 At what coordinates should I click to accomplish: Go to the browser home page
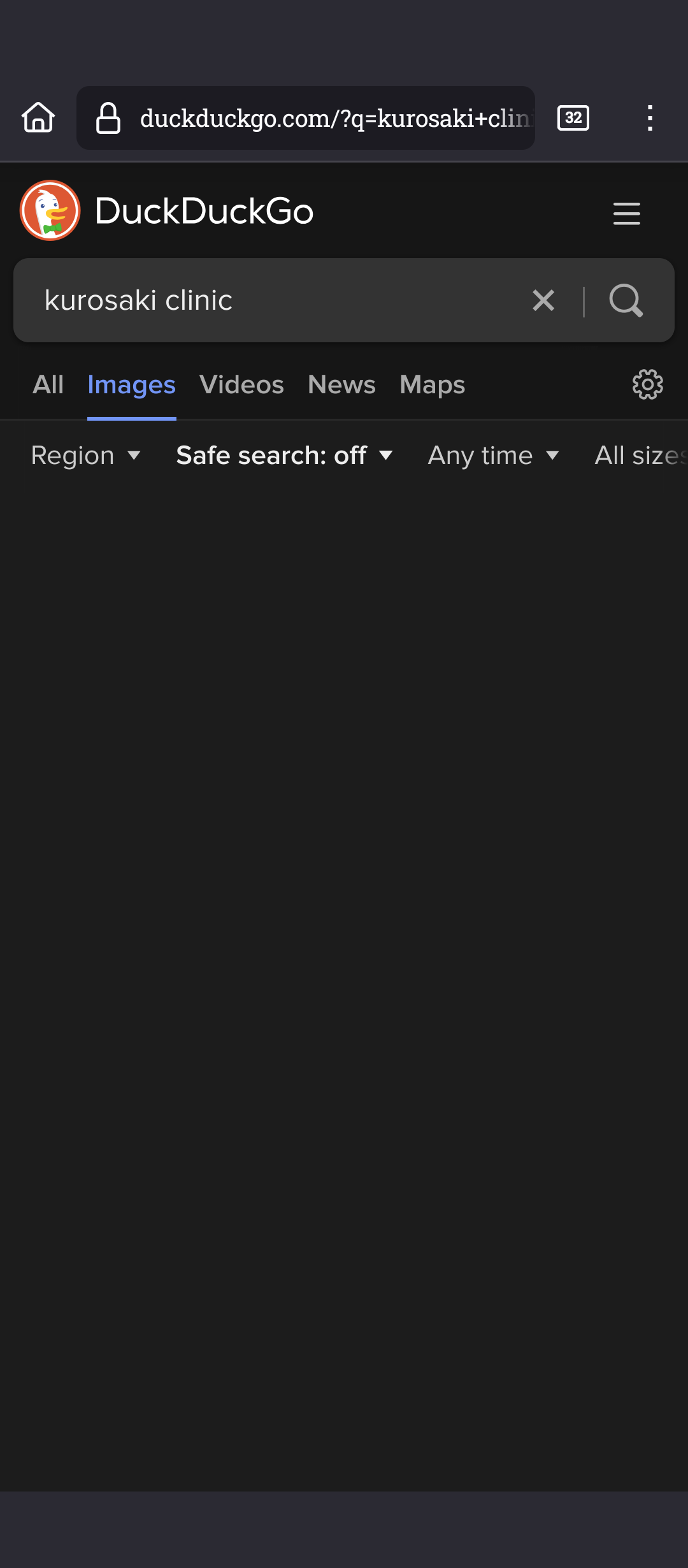click(38, 118)
